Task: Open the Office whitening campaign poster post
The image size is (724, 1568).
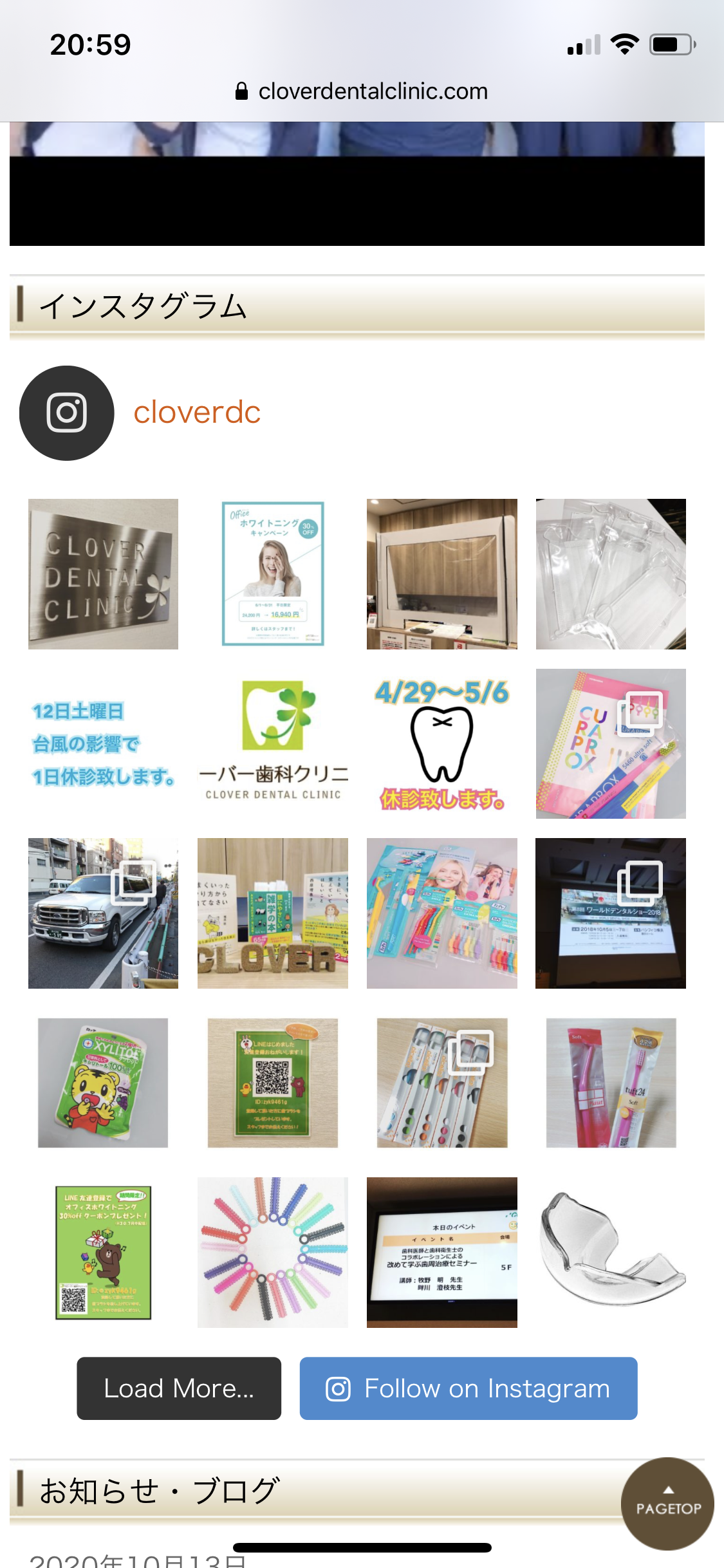Action: tap(273, 574)
